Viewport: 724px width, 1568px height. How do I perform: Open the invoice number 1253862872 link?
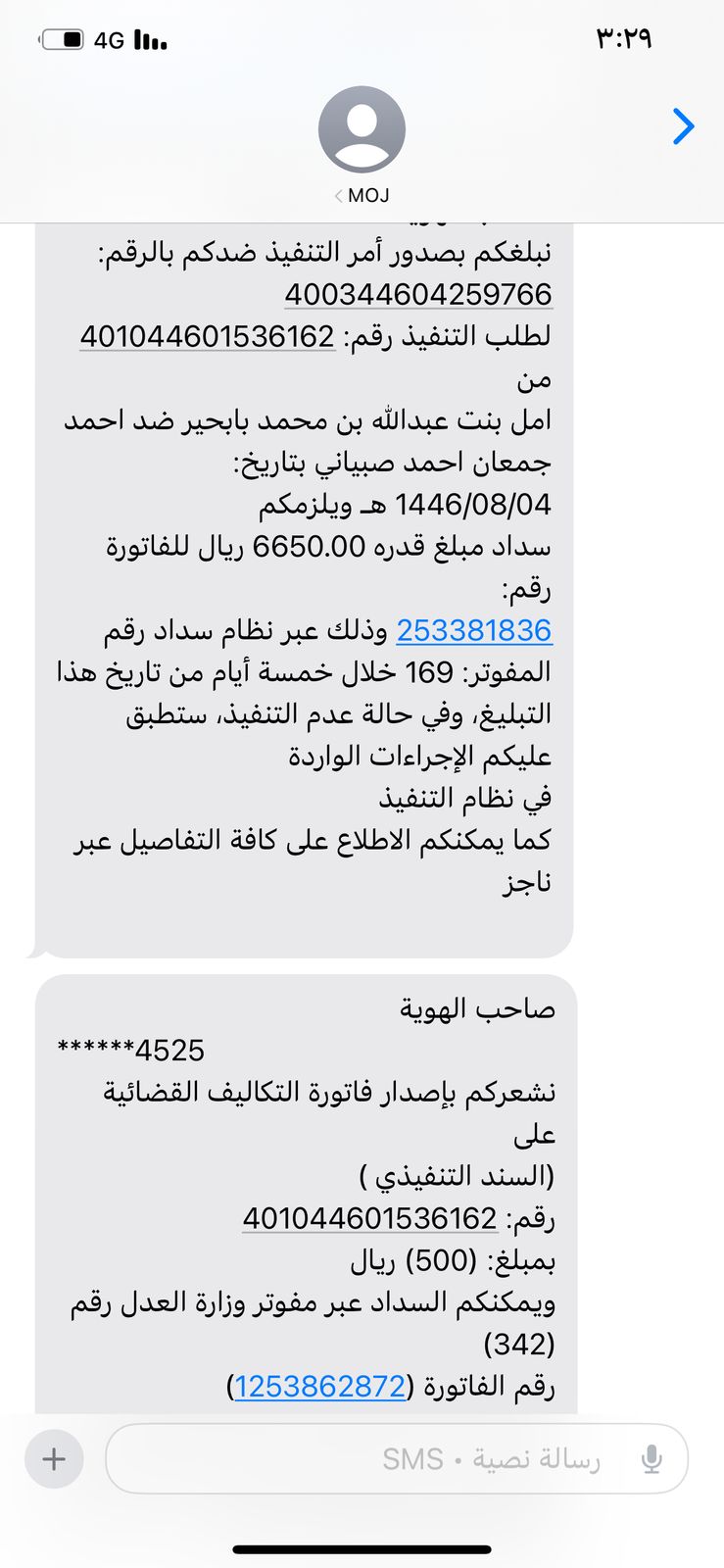pos(319,1386)
